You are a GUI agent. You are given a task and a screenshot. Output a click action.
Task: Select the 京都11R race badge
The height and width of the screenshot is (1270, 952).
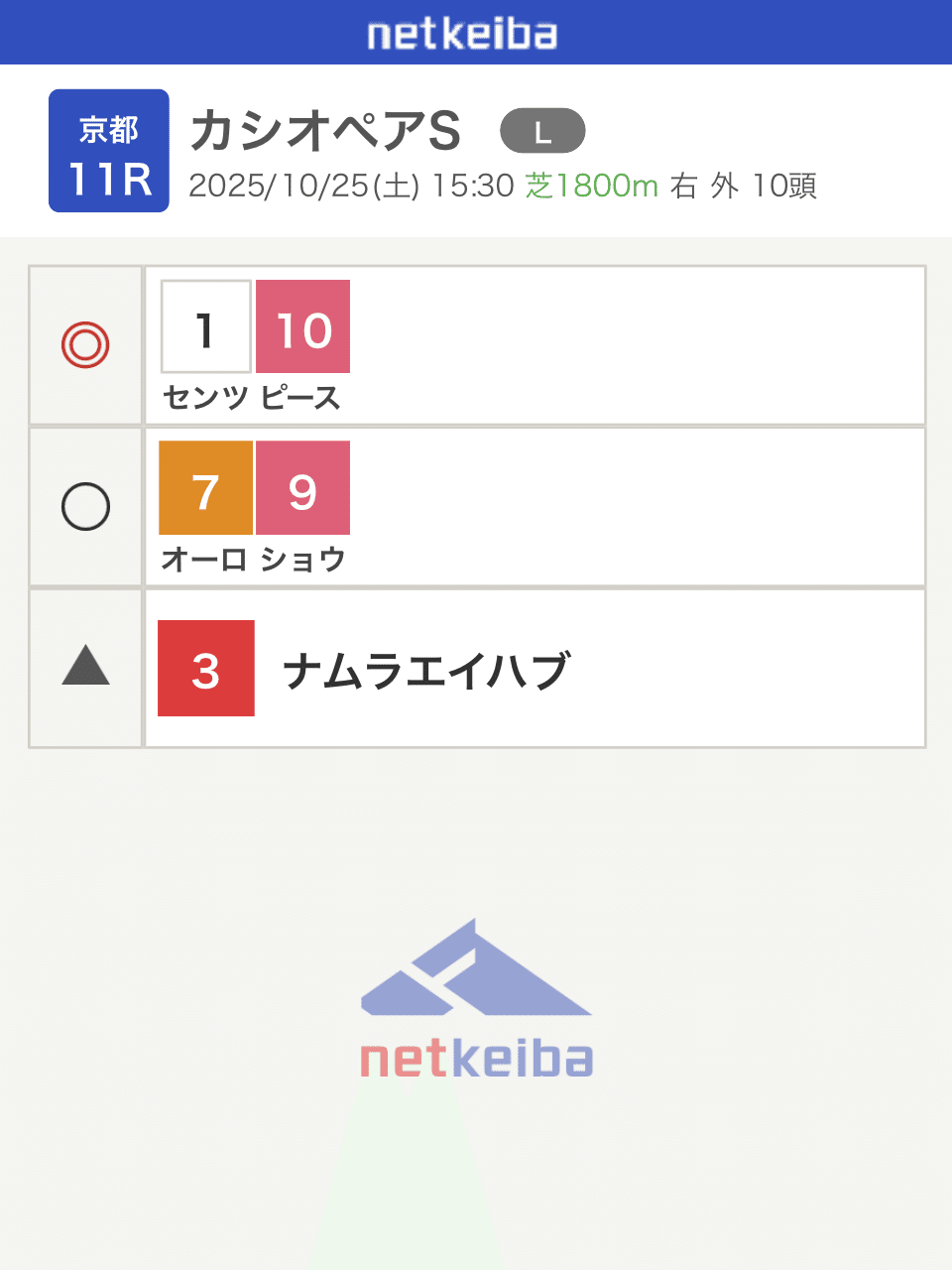click(108, 150)
